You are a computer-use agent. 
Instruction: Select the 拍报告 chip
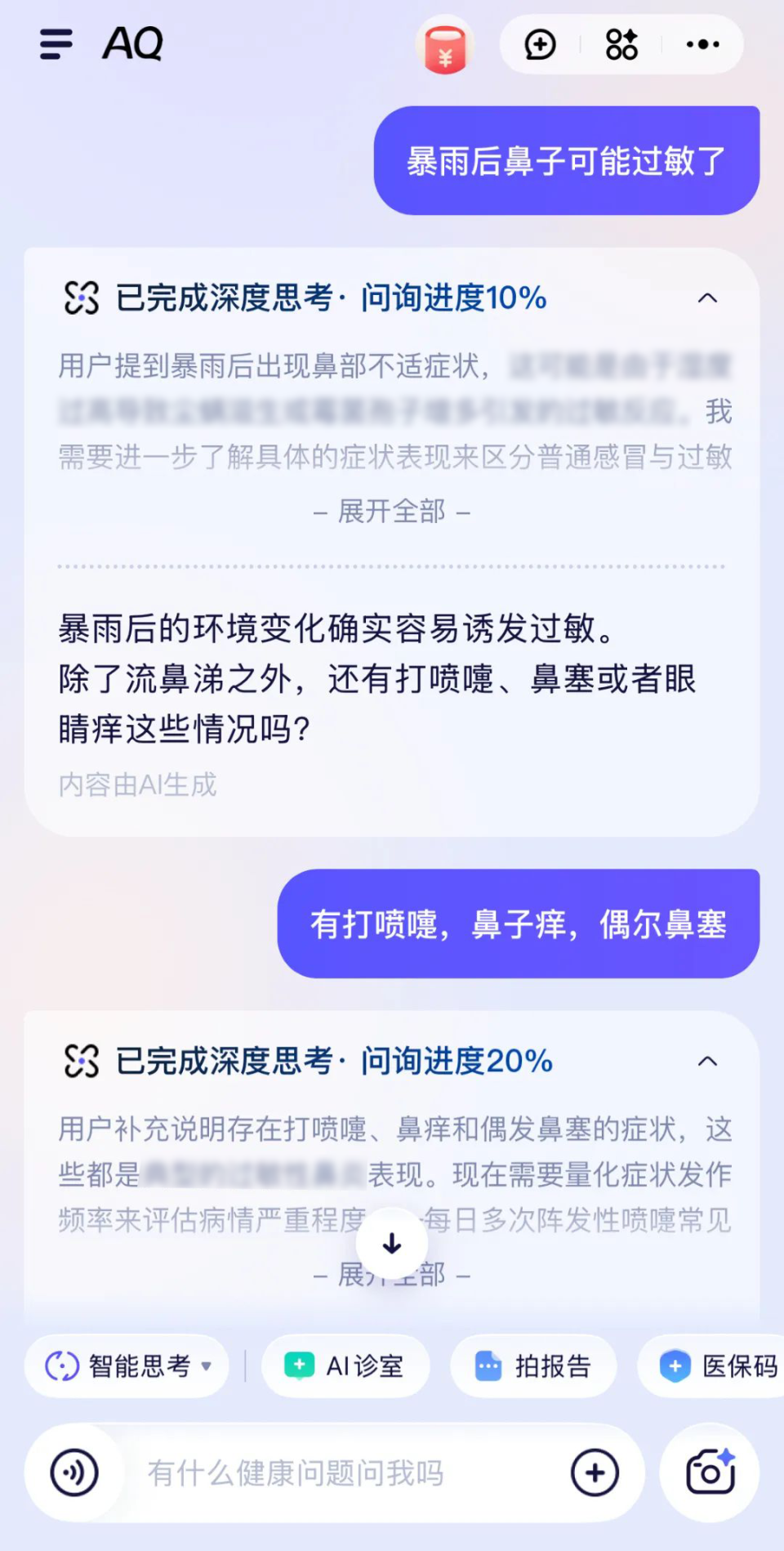[x=533, y=1366]
